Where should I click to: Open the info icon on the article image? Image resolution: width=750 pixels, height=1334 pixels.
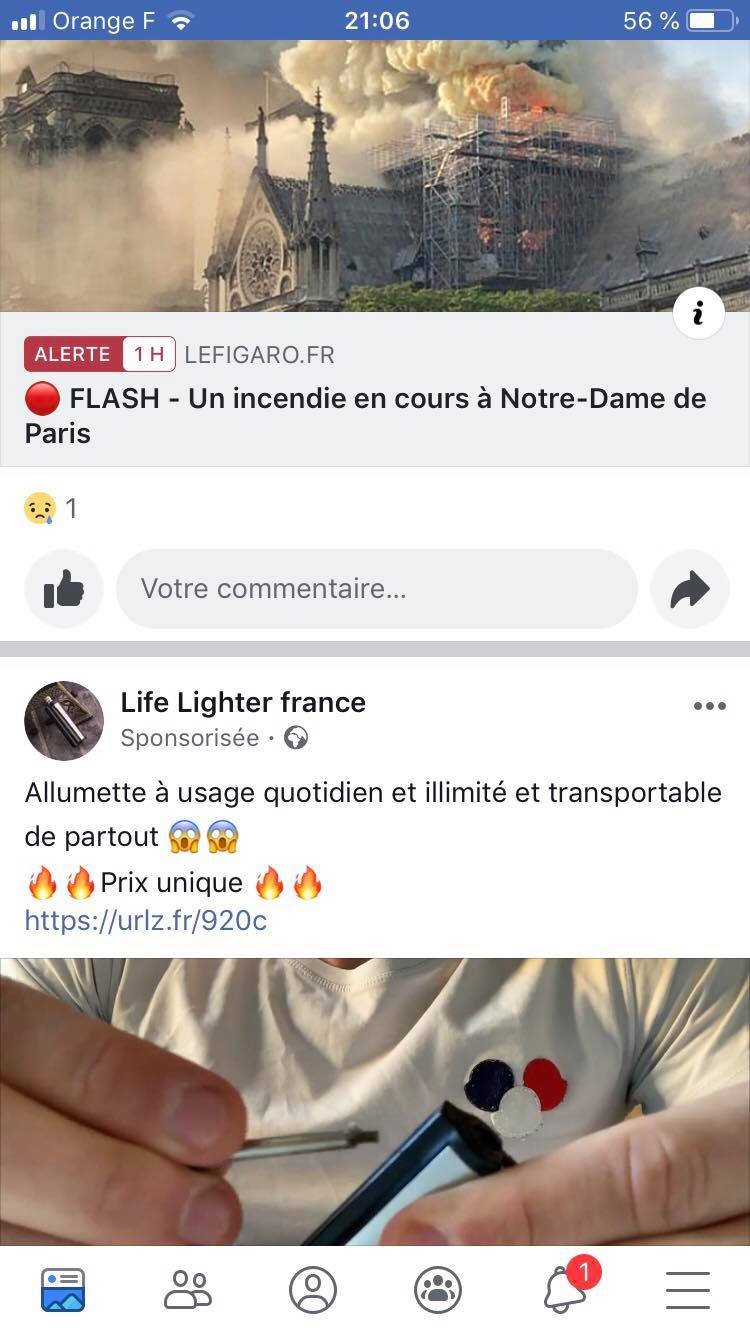pyautogui.click(x=698, y=313)
